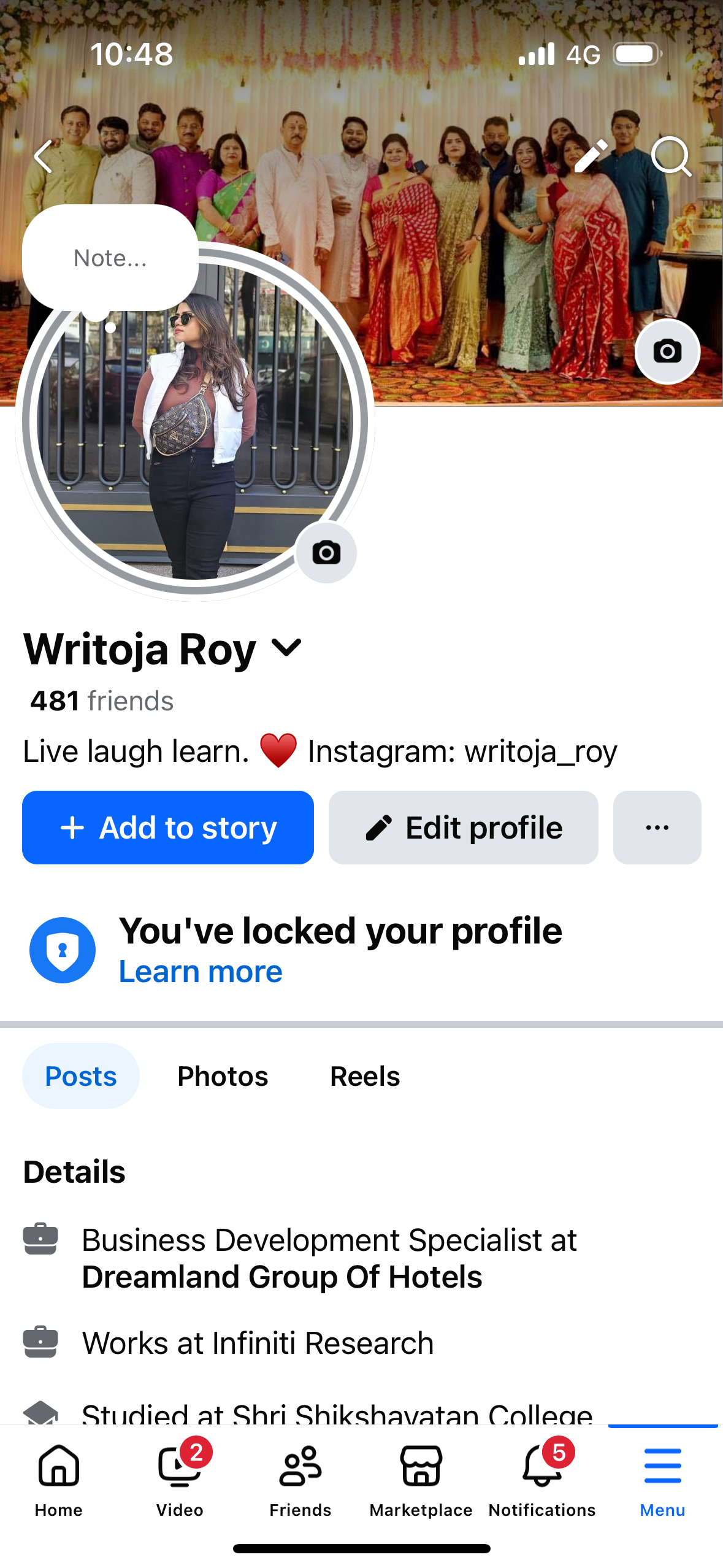
Task: Update profile picture via camera icon
Action: (326, 553)
